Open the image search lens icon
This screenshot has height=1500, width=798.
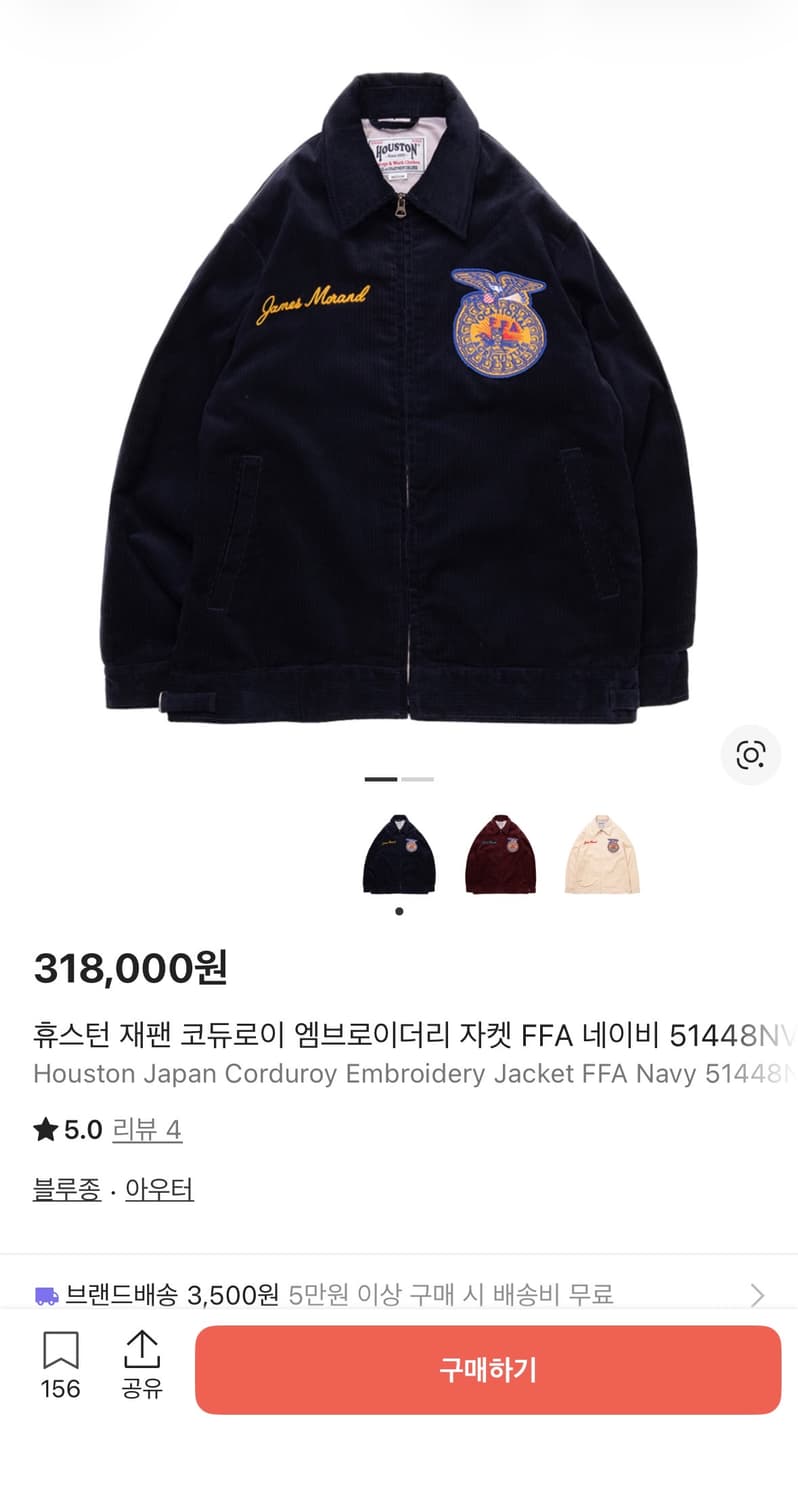(752, 756)
